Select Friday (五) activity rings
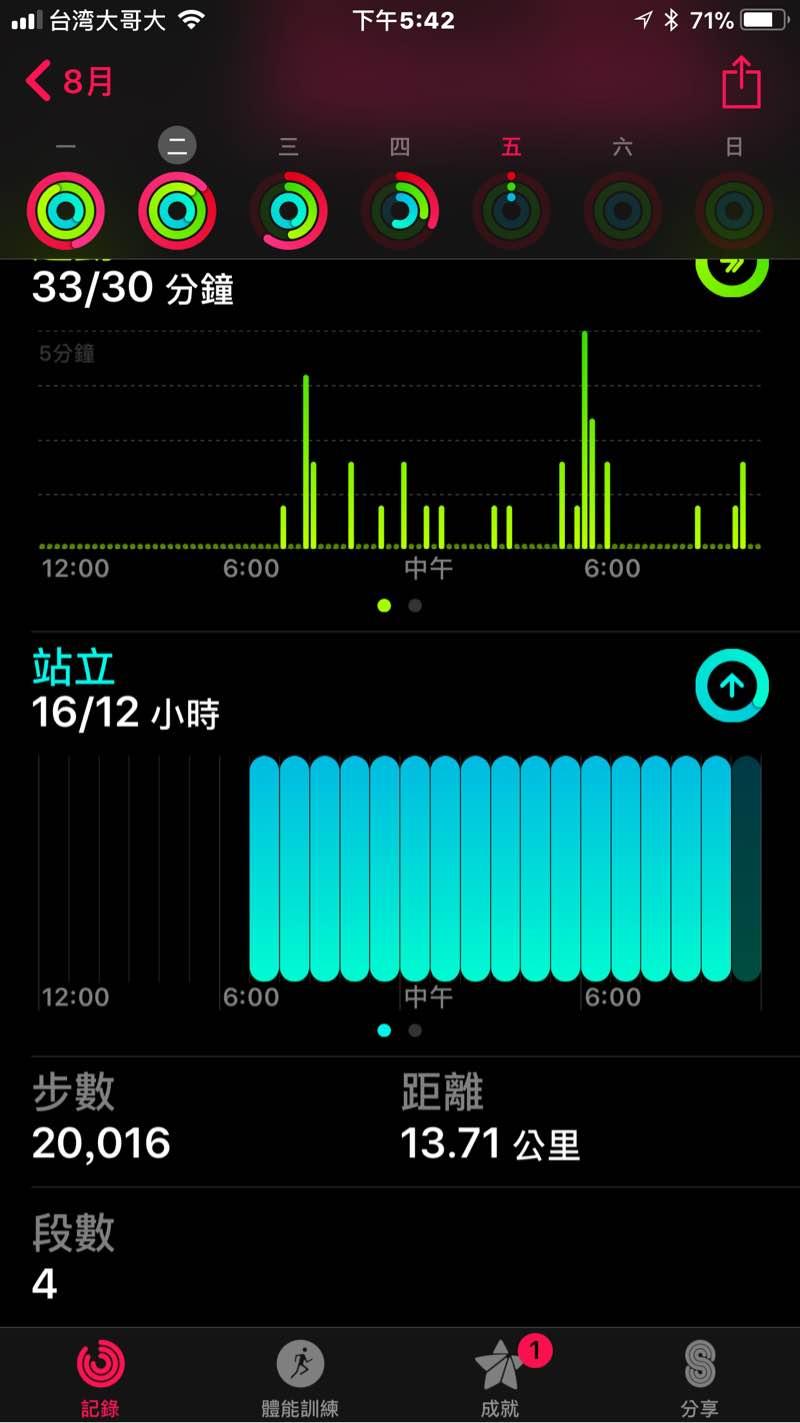800x1423 pixels. 511,210
